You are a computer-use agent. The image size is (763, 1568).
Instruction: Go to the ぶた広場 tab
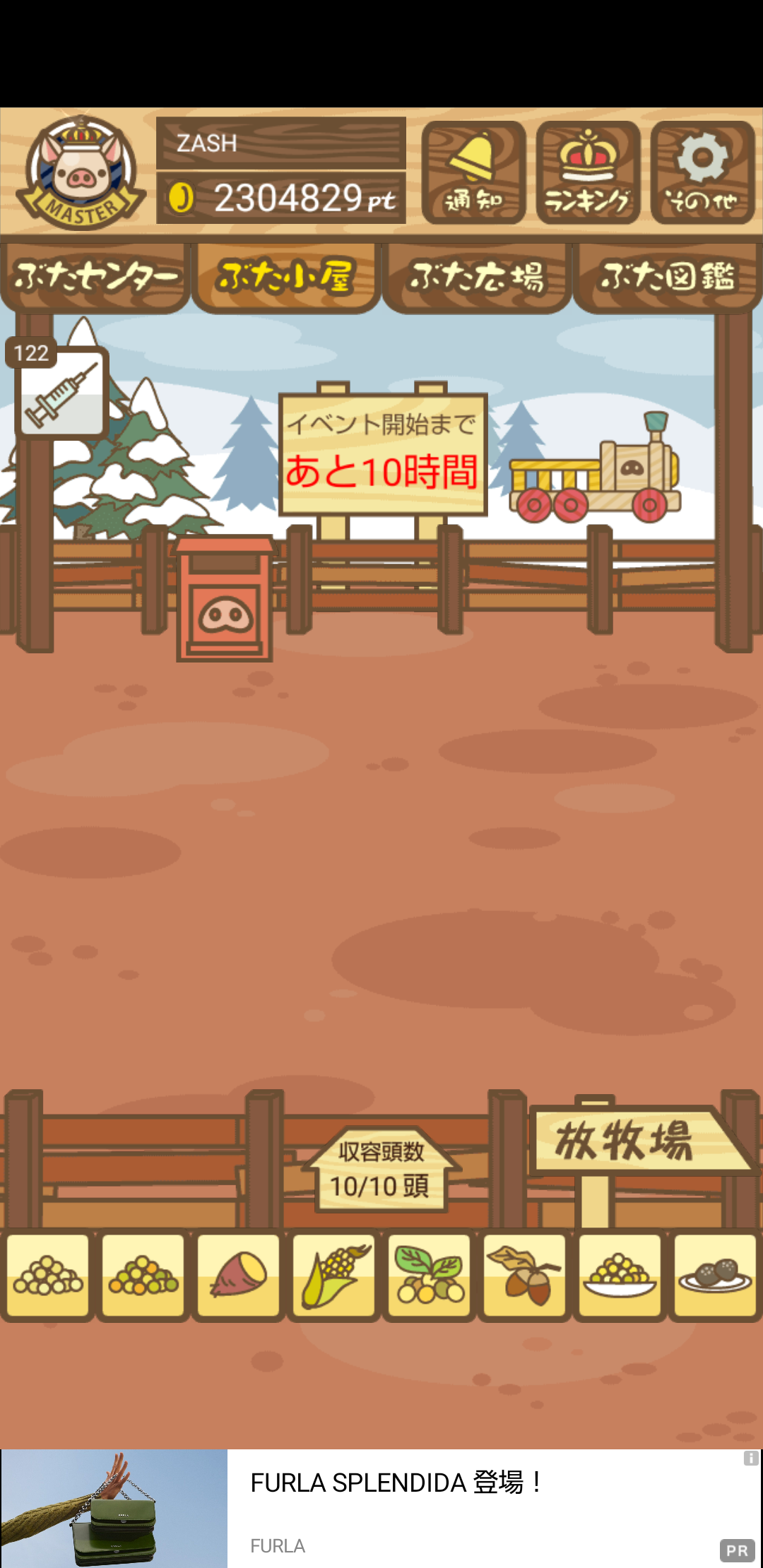pyautogui.click(x=477, y=277)
